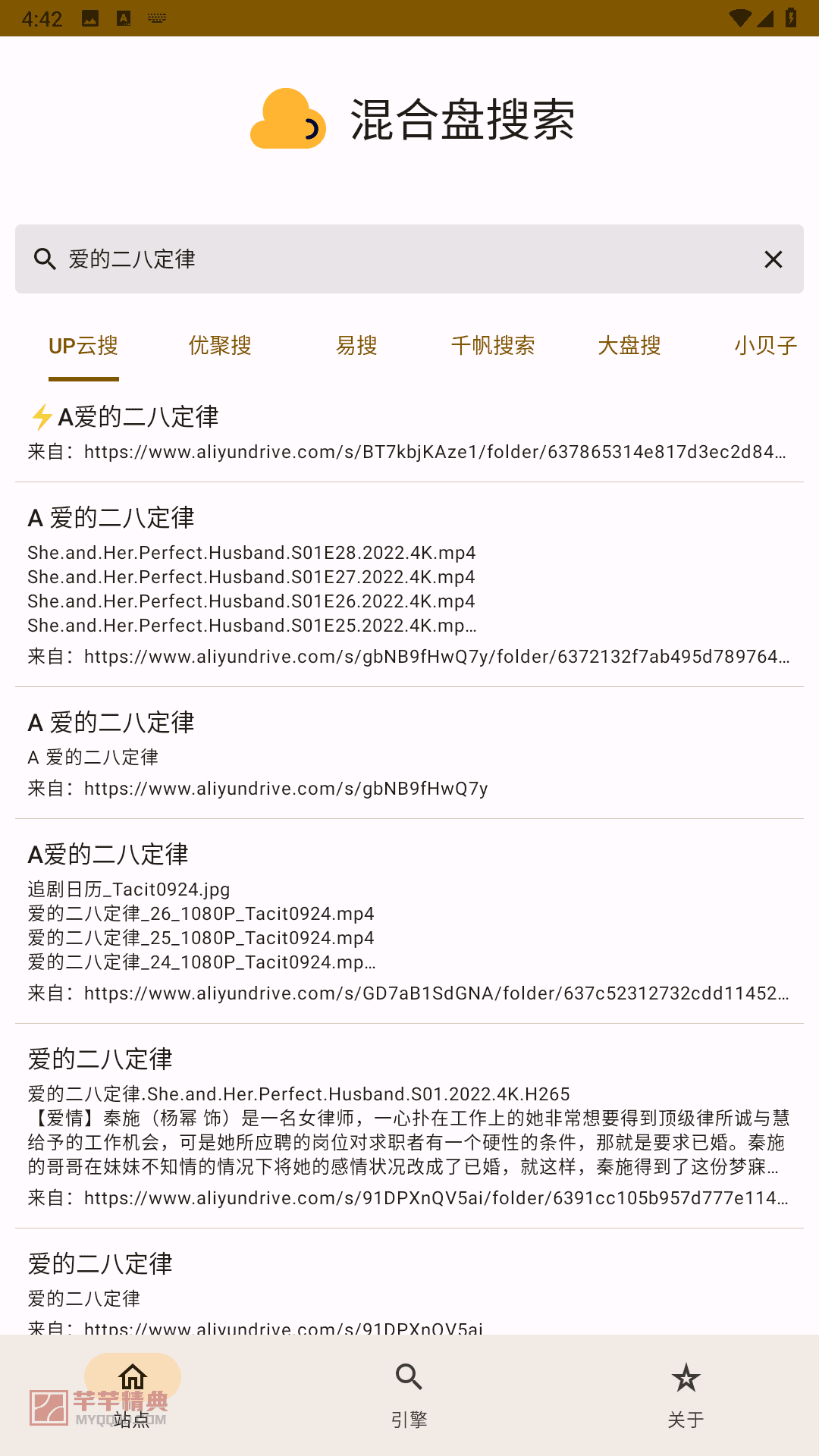This screenshot has height=1456, width=819.
Task: Tap the 站点 bottom tab
Action: 133,1395
